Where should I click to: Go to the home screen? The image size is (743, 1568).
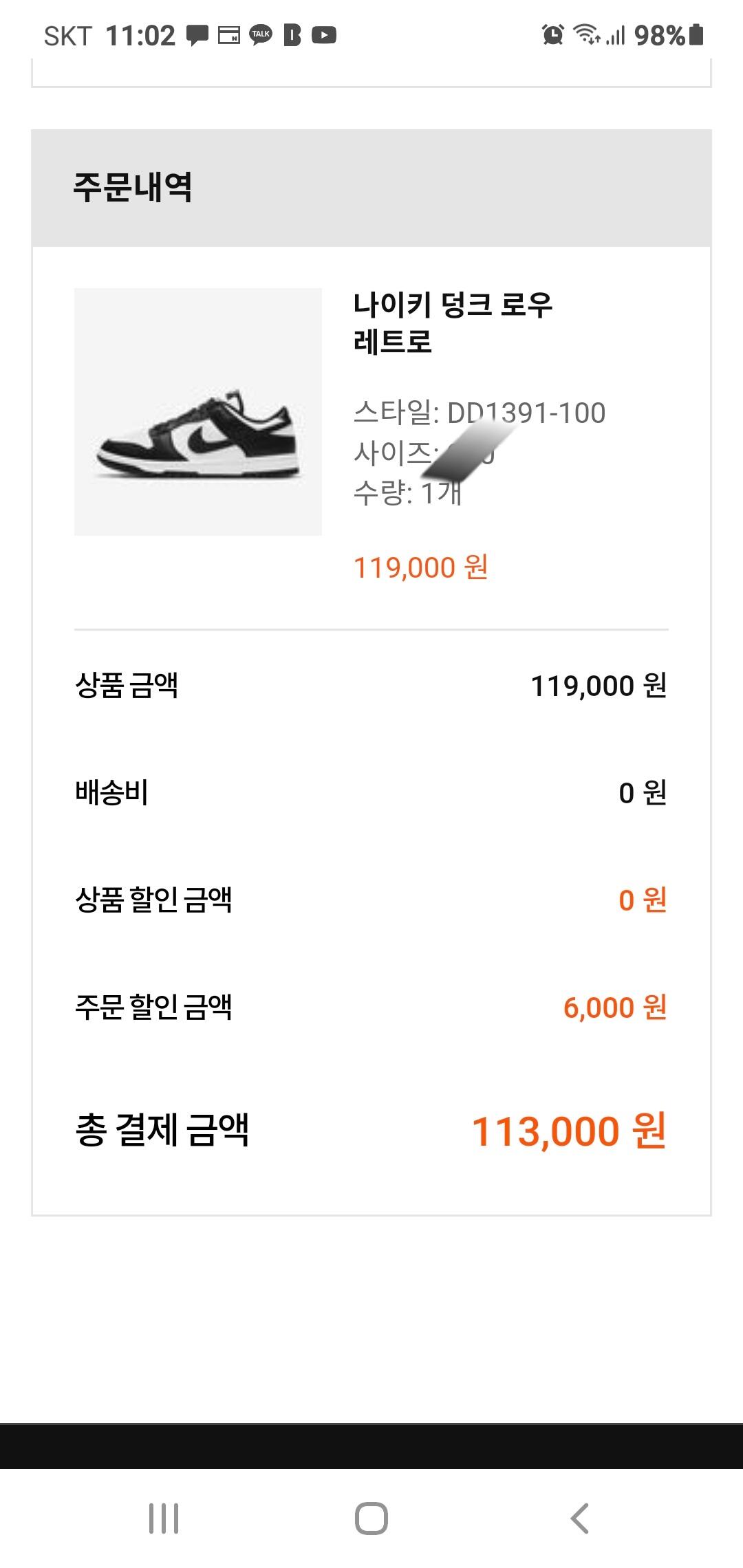pos(371,1518)
